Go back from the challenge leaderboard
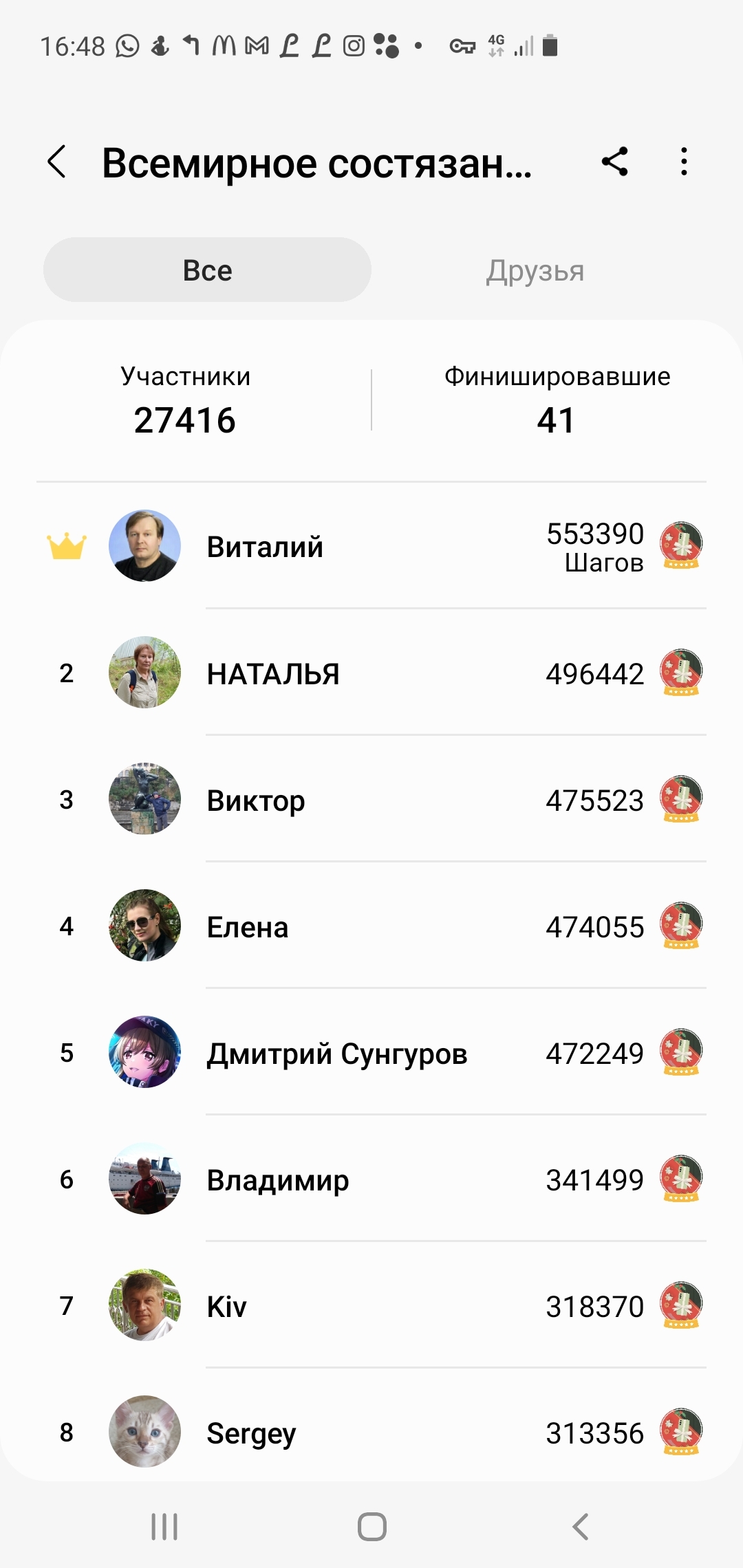 [58, 162]
